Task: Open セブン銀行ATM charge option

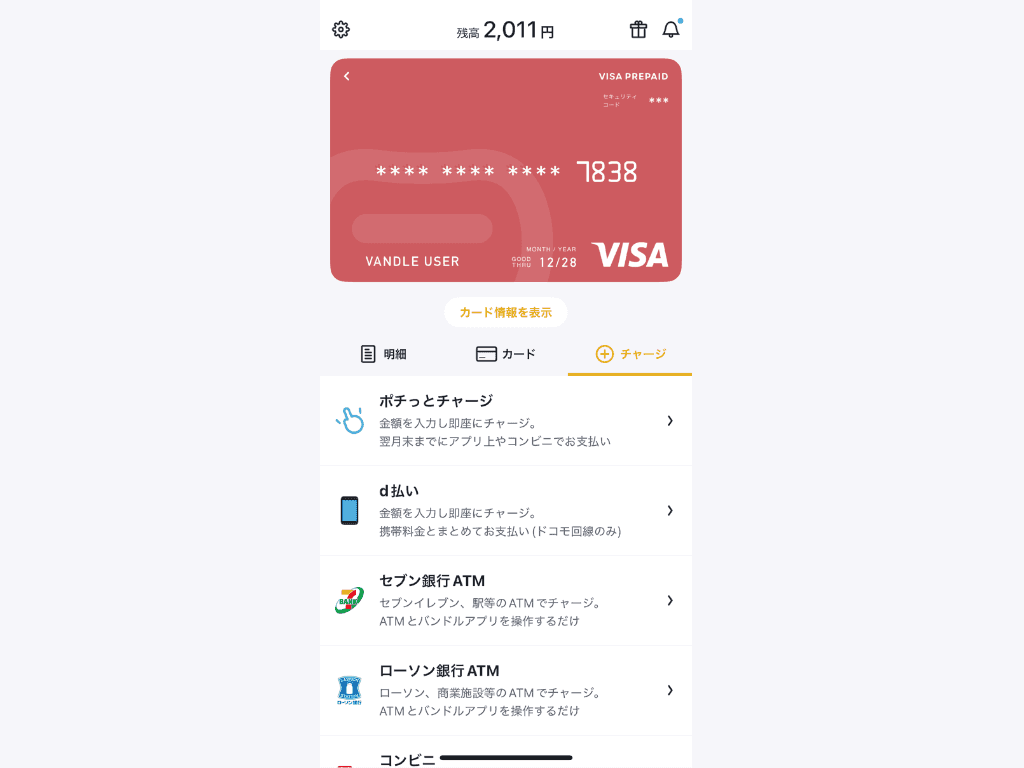Action: 505,601
